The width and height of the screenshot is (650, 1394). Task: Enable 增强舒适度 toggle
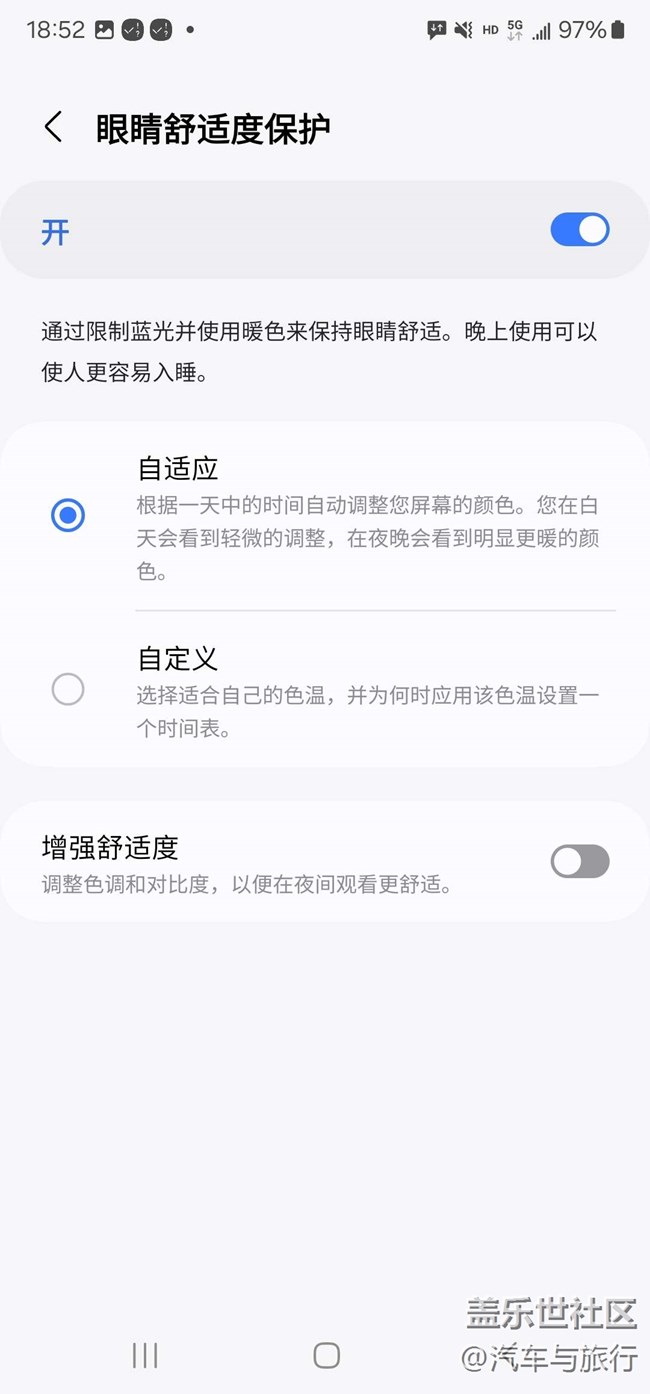tap(580, 861)
